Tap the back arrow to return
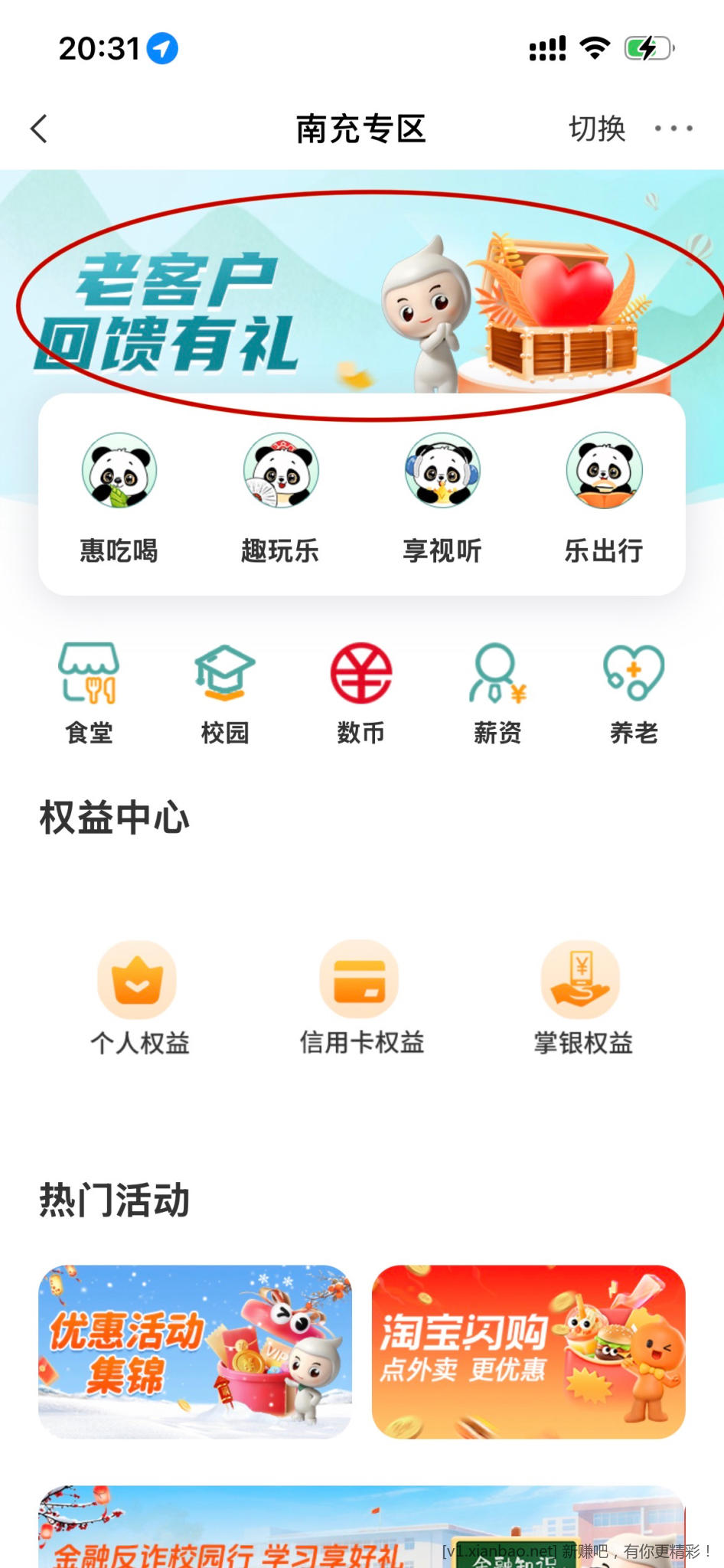The height and width of the screenshot is (1568, 724). click(x=39, y=129)
